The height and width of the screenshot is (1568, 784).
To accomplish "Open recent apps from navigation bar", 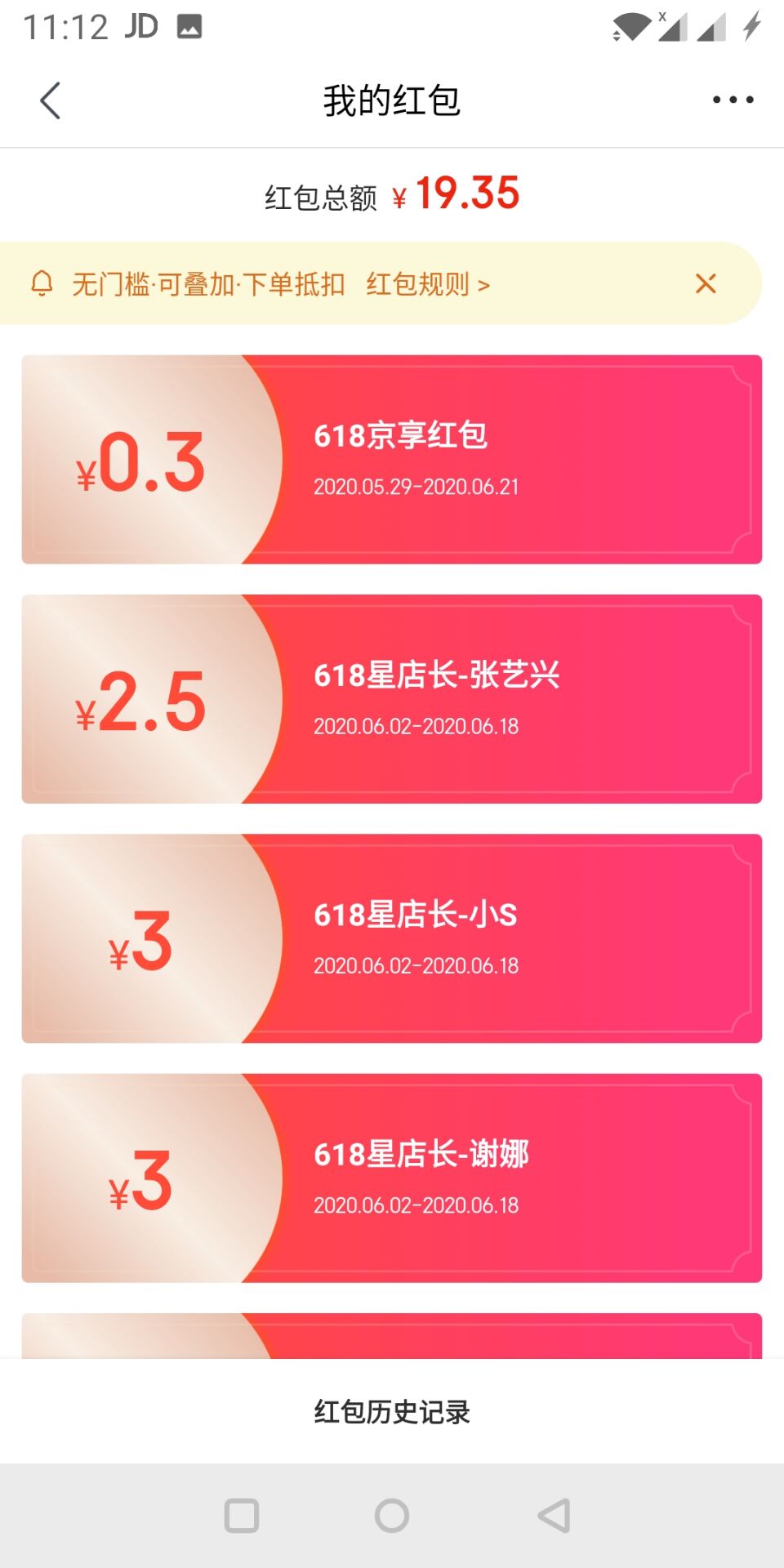I will coord(242,1516).
